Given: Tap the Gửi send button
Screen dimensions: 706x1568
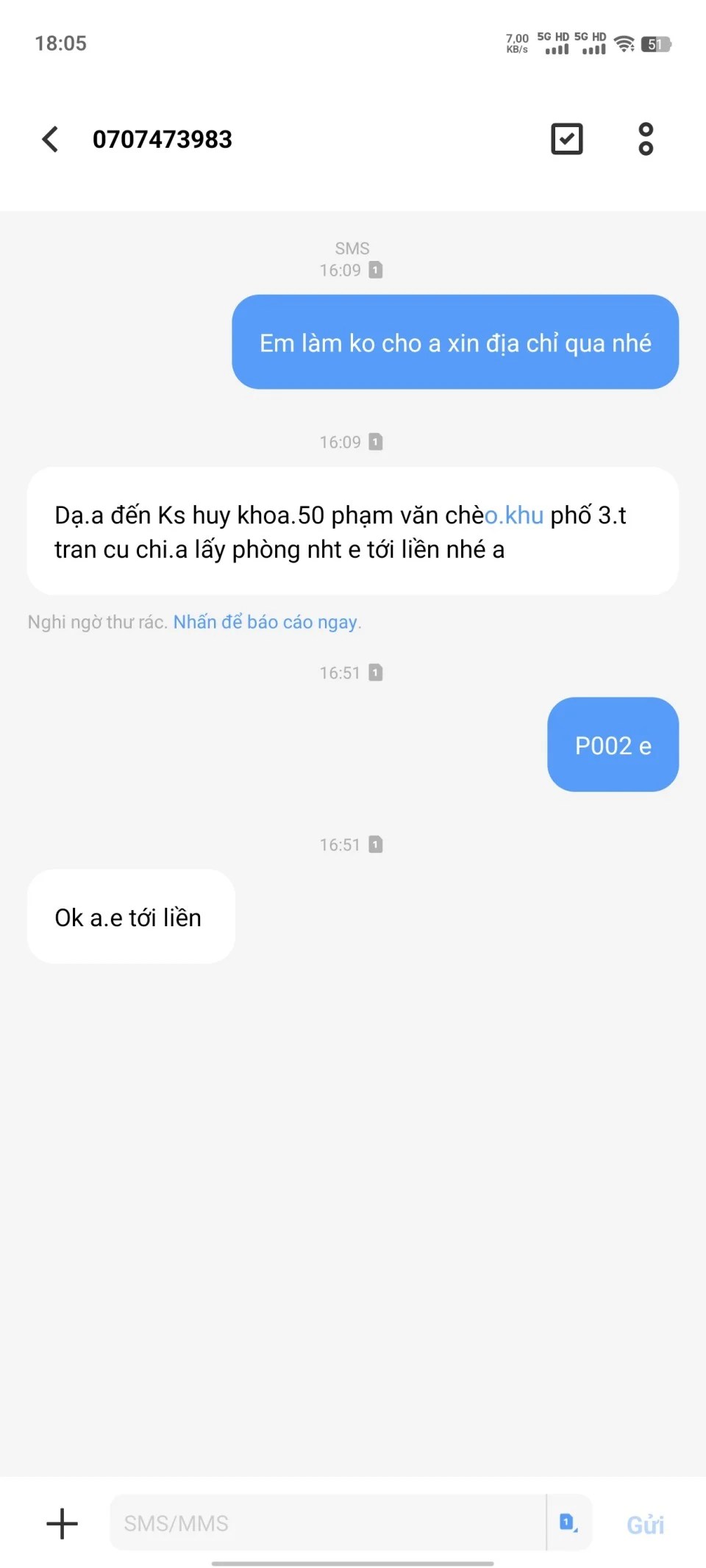Looking at the screenshot, I should coord(646,1525).
